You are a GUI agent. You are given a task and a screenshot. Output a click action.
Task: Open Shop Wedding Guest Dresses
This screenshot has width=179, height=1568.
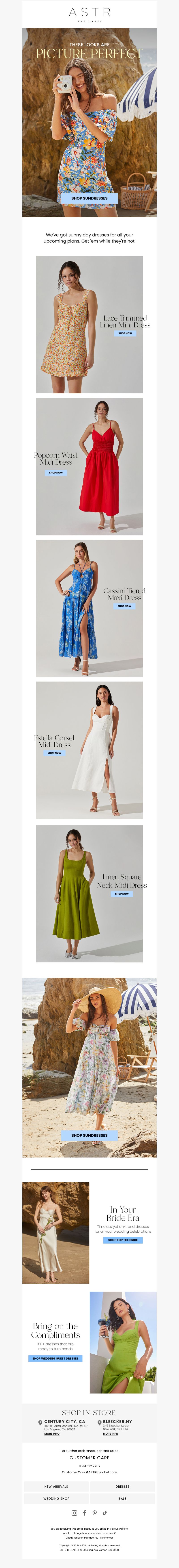(55, 1358)
